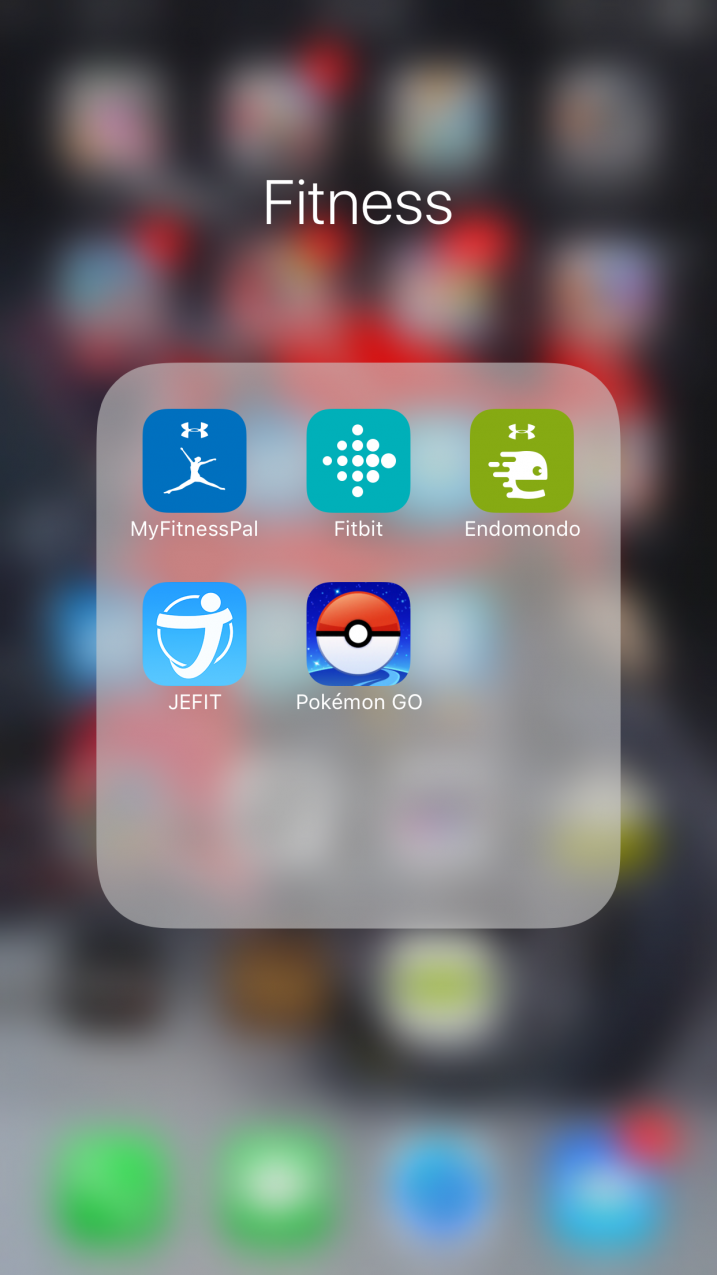Viewport: 717px width, 1275px height.
Task: Launch the Fitbit app
Action: 358,461
